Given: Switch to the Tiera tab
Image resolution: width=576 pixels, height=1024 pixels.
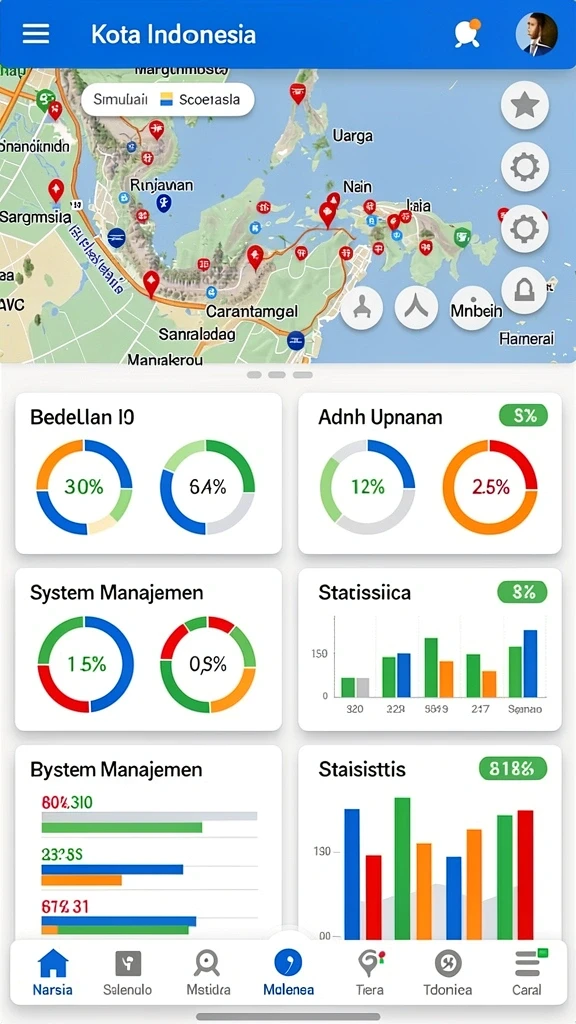Looking at the screenshot, I should pos(370,972).
